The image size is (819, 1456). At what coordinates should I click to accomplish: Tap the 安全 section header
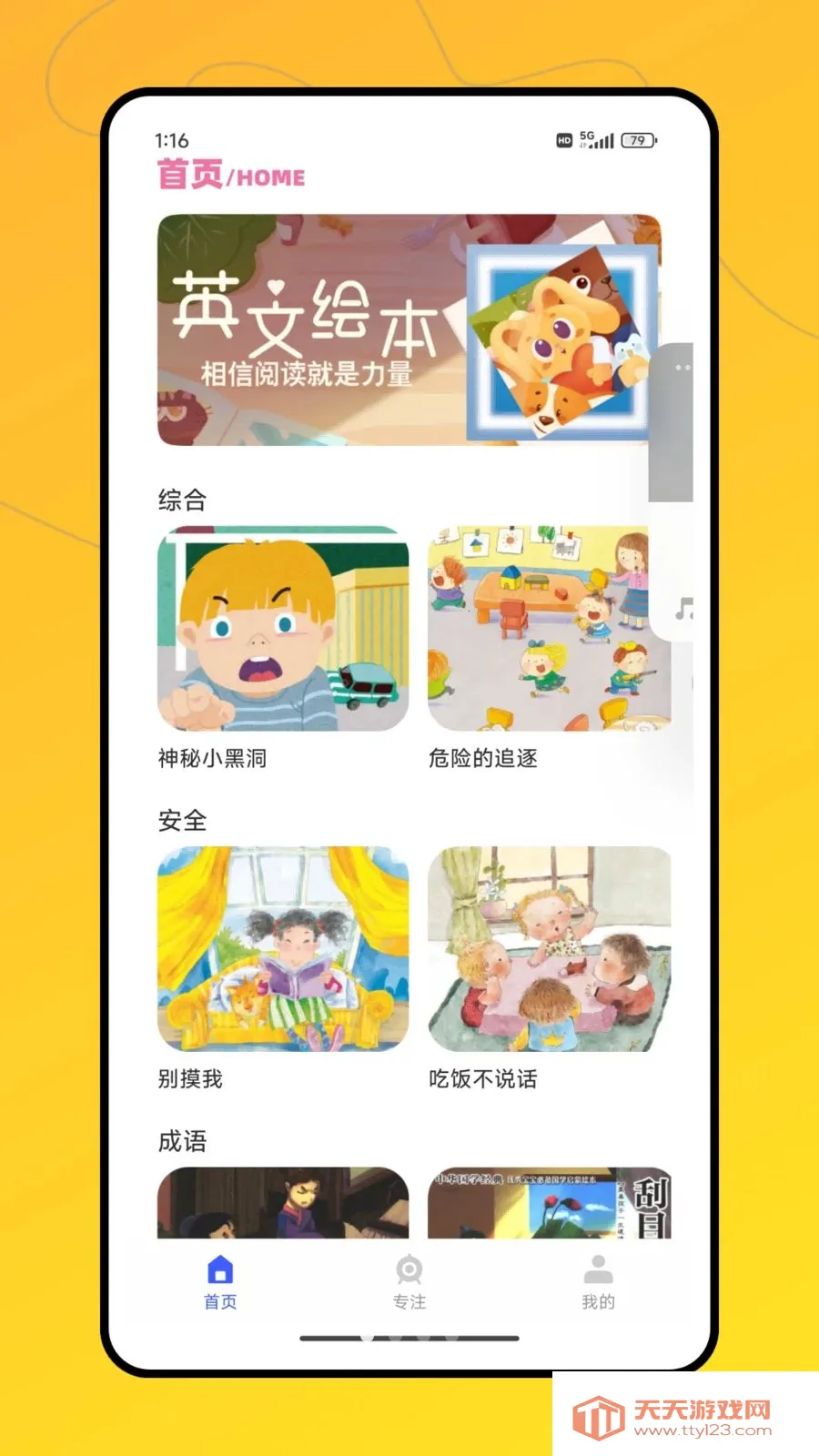[182, 820]
